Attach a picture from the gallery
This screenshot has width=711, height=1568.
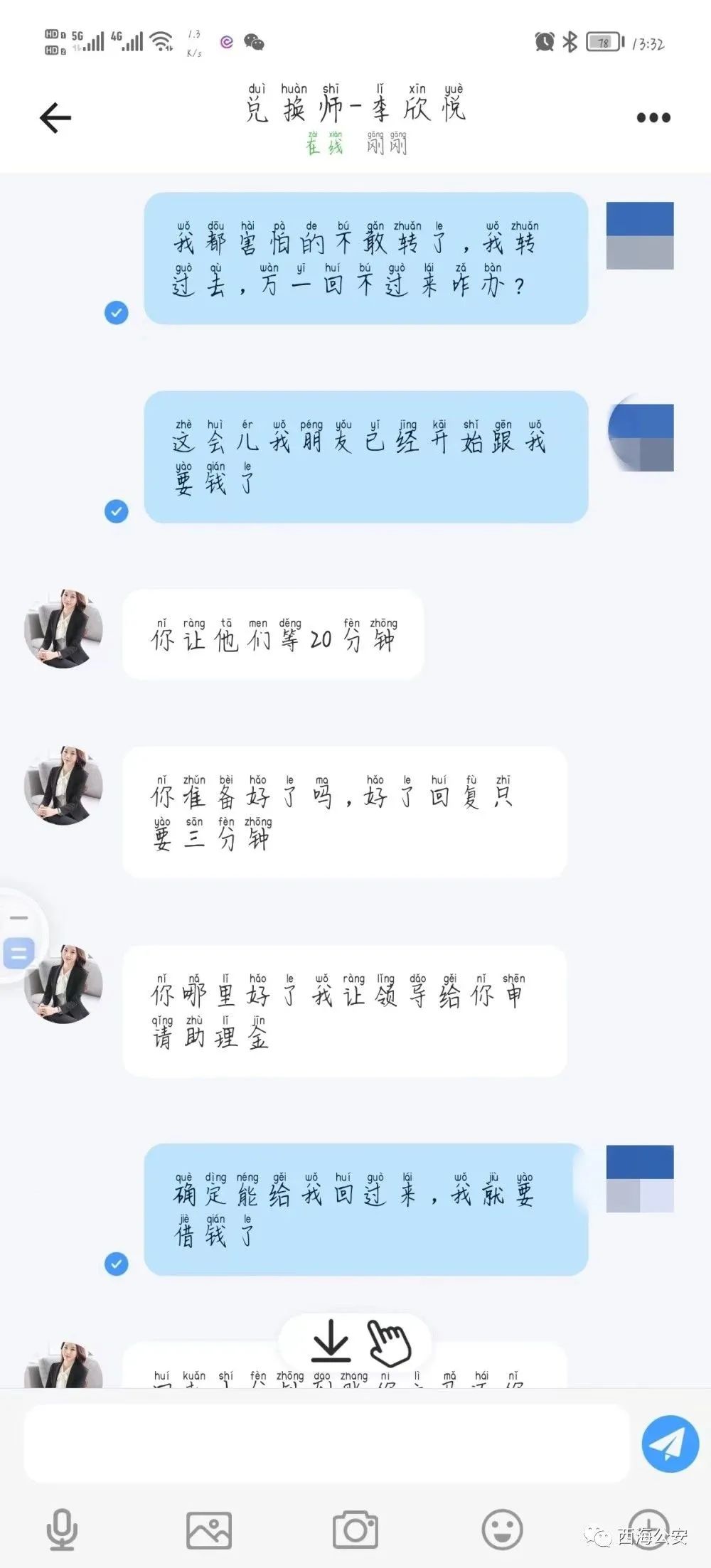pos(208,1529)
